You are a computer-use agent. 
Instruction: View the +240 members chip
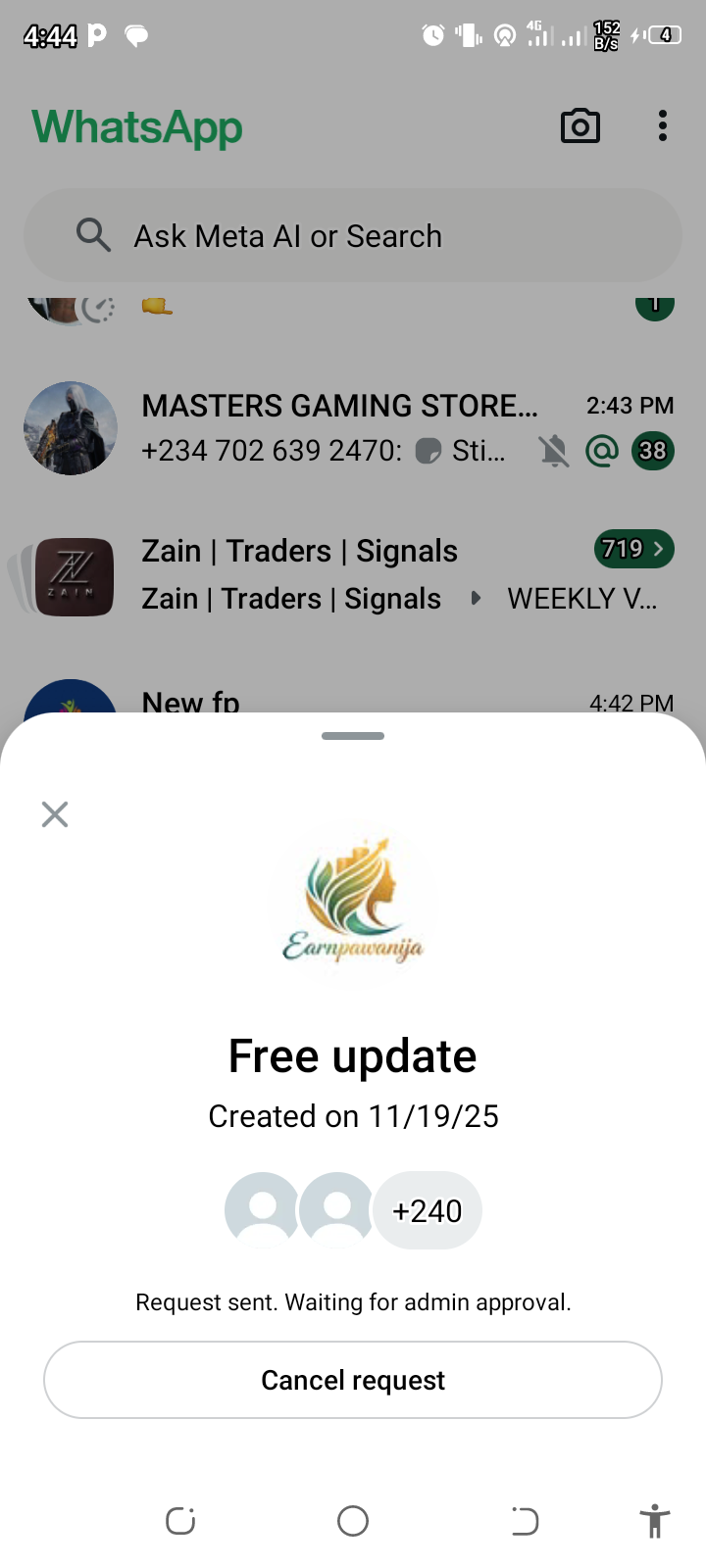(x=427, y=1211)
